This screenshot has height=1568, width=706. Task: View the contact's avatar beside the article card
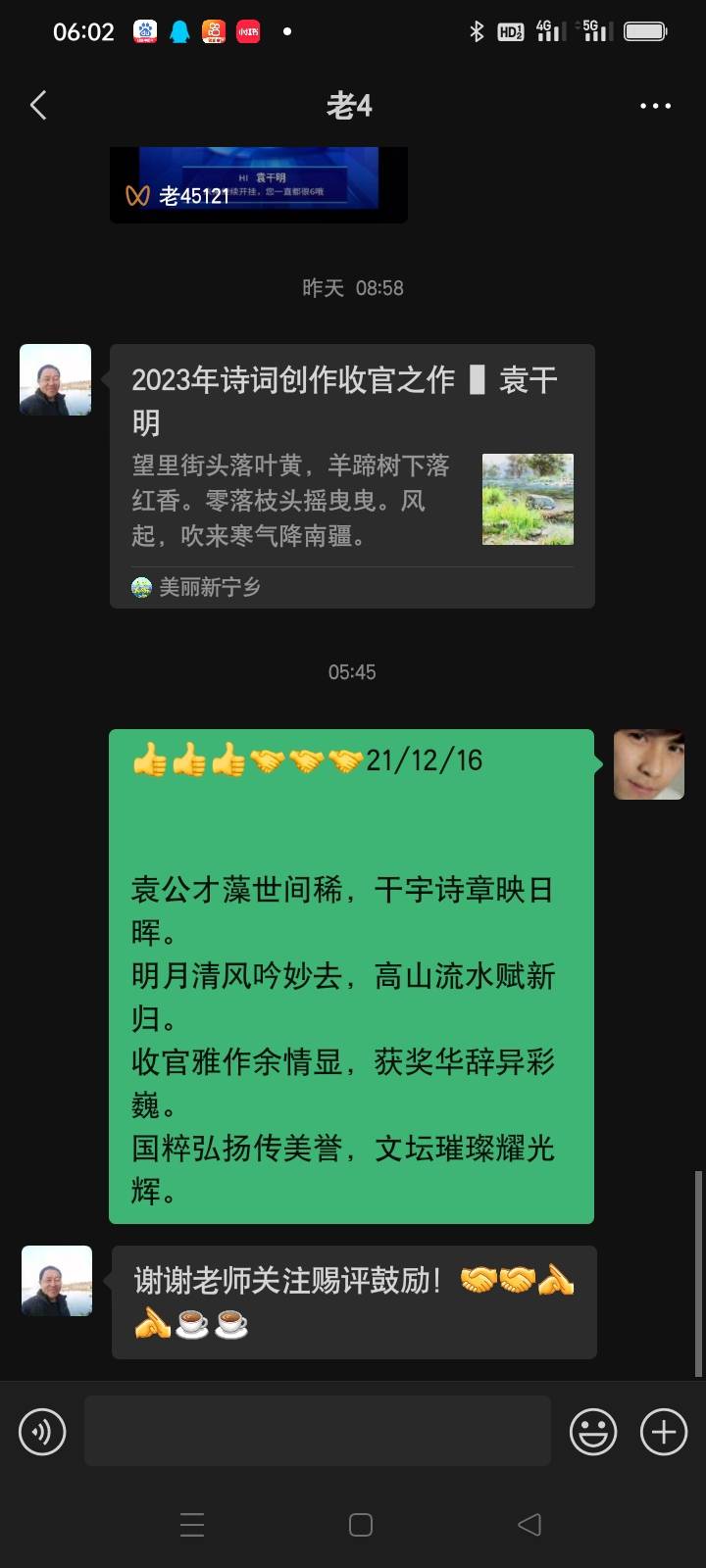click(x=56, y=379)
